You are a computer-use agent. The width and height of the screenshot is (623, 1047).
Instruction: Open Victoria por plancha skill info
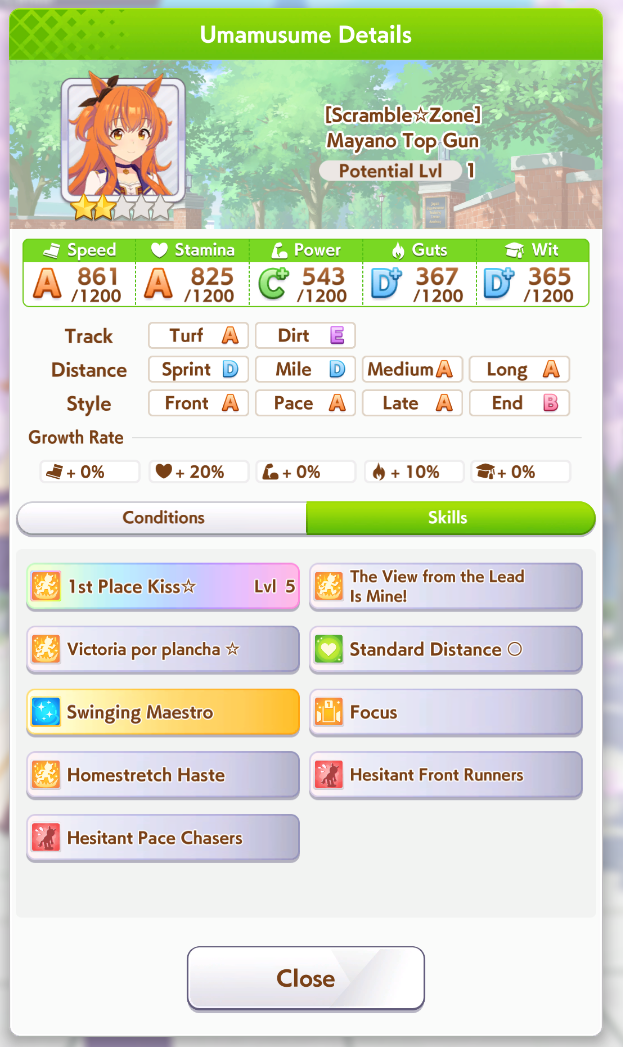[163, 650]
